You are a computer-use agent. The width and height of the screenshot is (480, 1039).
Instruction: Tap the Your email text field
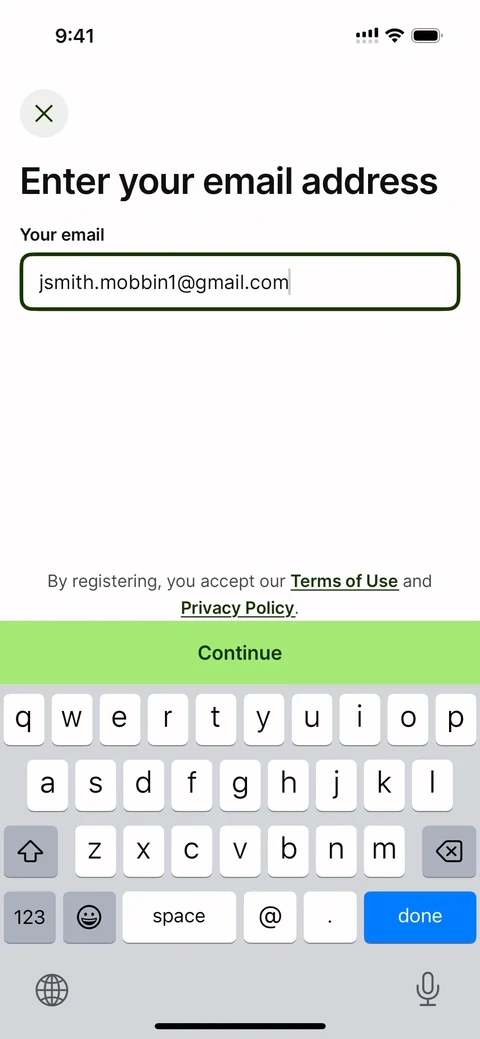tap(239, 282)
